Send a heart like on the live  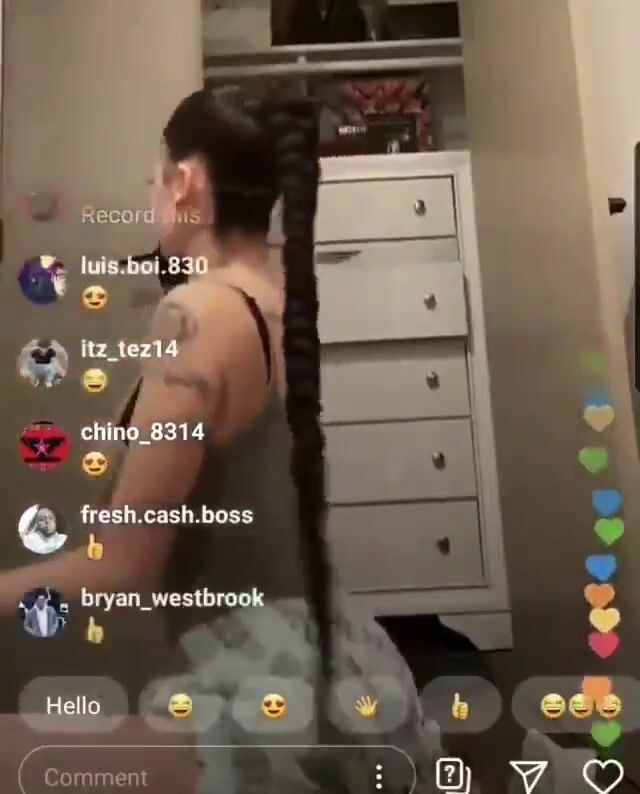click(602, 775)
